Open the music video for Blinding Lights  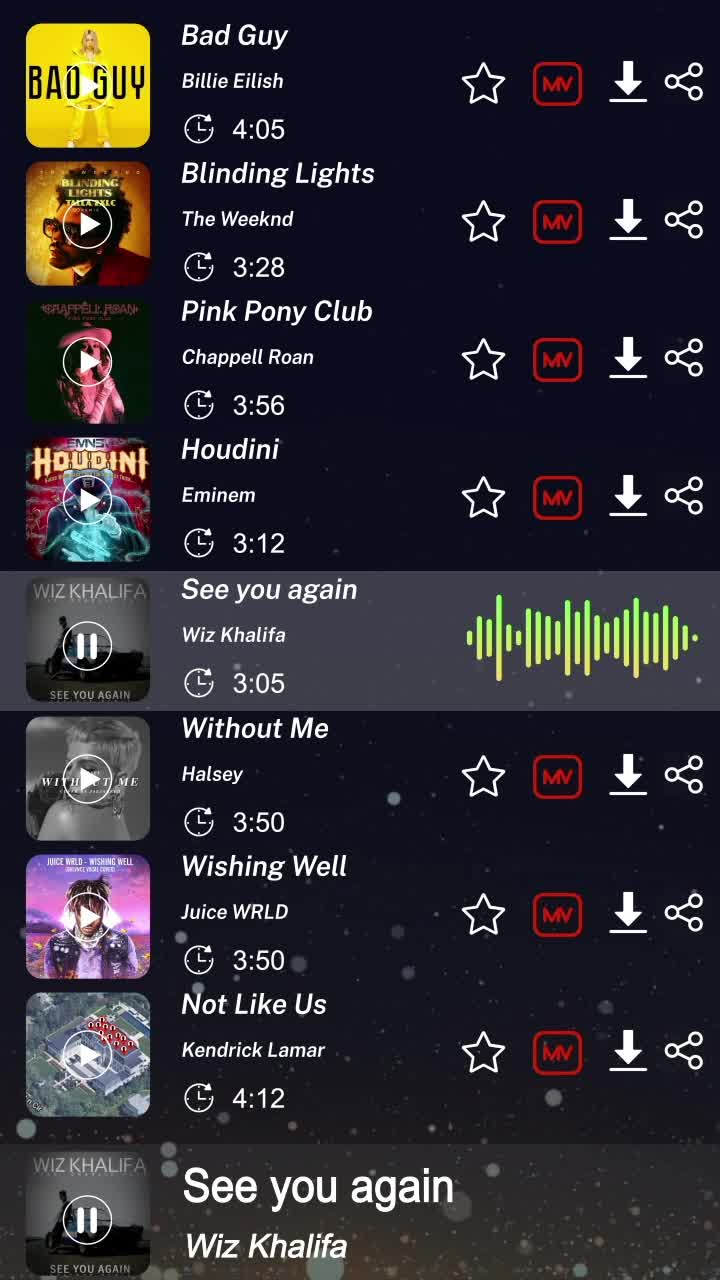[557, 221]
